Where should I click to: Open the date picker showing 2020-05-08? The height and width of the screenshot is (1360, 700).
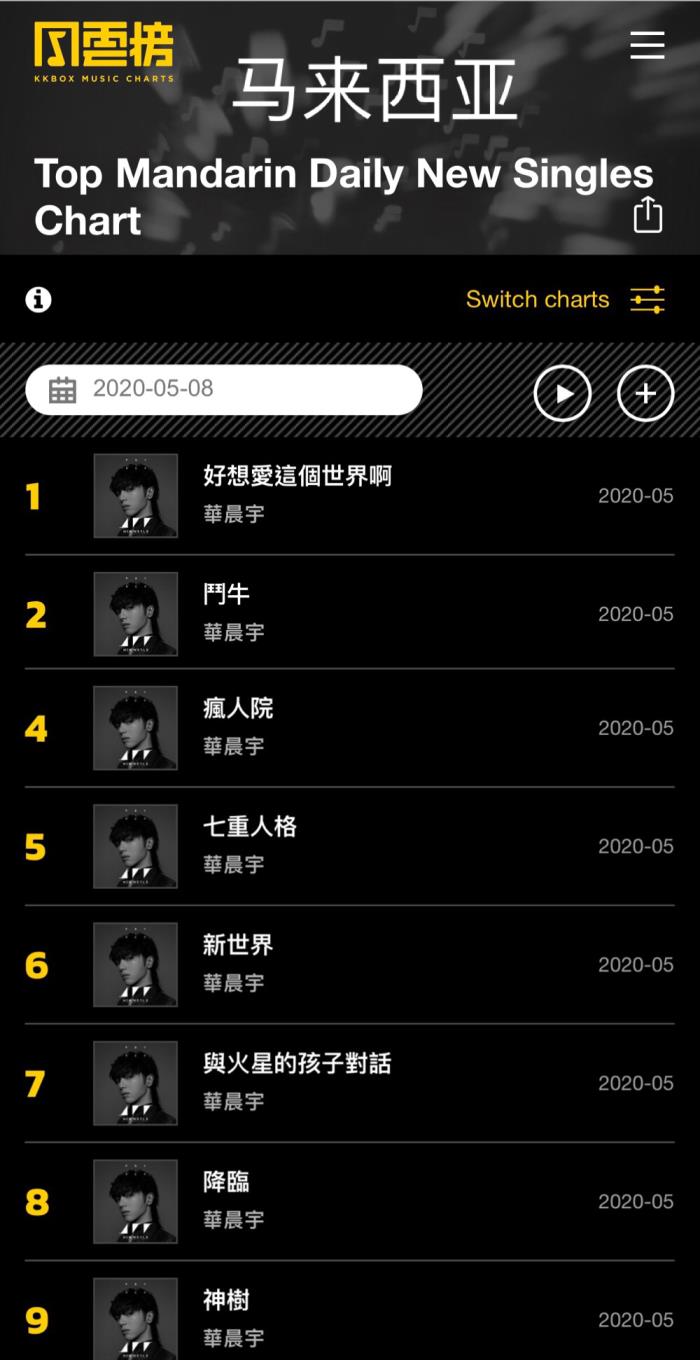(223, 389)
